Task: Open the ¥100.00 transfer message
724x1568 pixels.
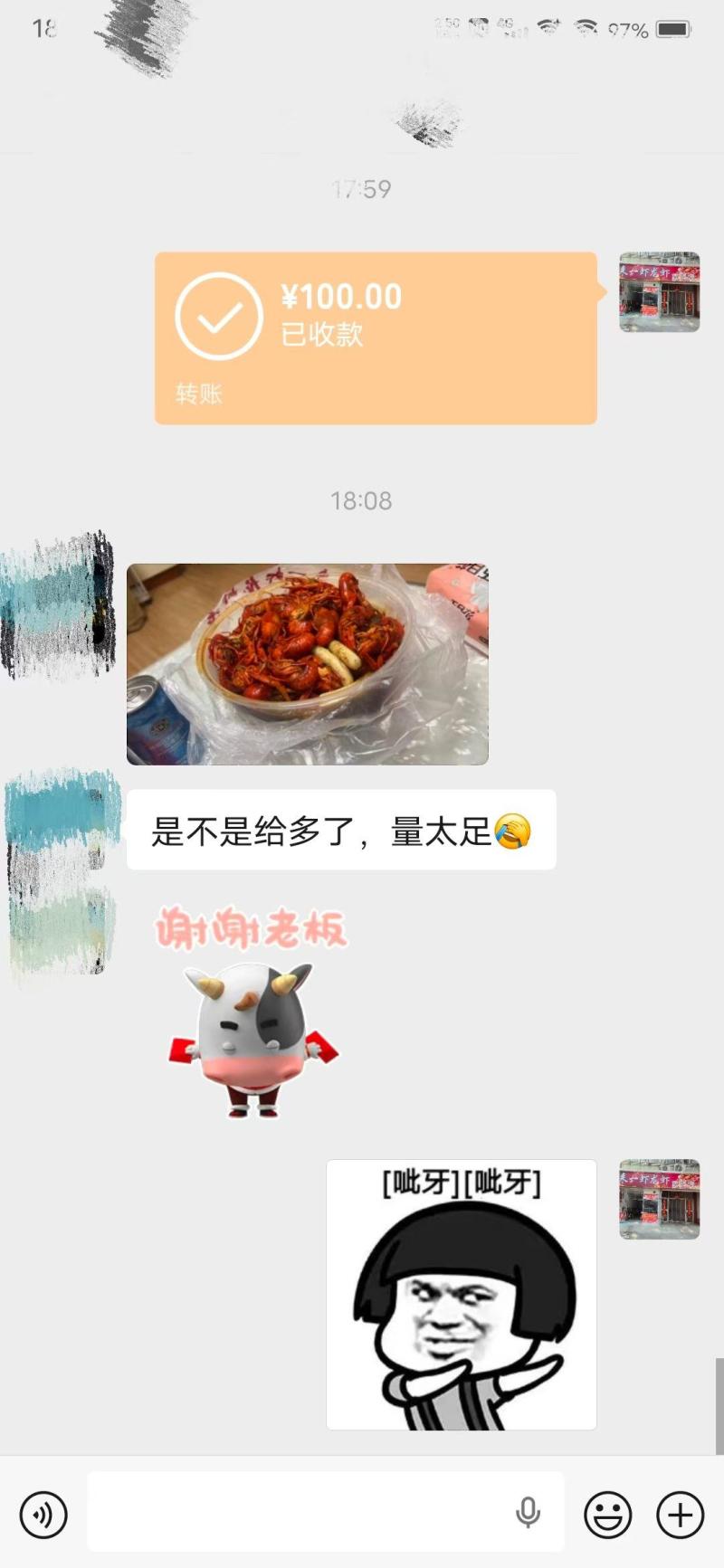Action: click(x=376, y=337)
